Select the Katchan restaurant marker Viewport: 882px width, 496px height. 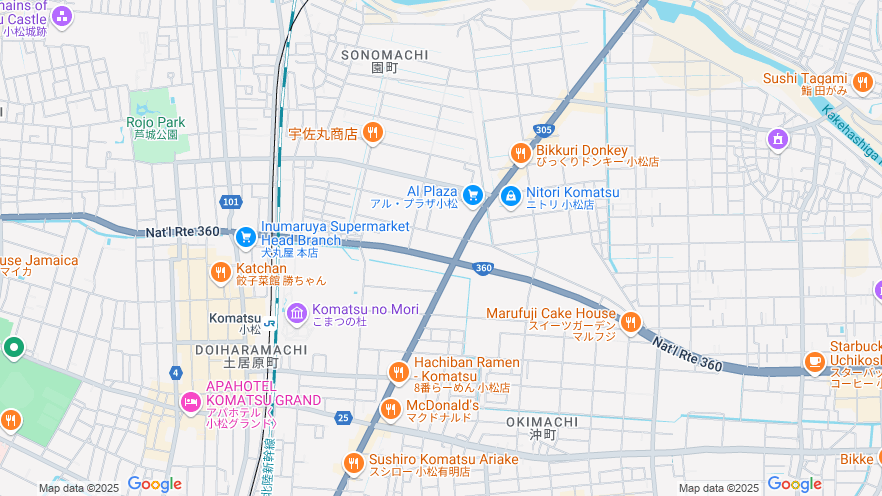(x=221, y=272)
